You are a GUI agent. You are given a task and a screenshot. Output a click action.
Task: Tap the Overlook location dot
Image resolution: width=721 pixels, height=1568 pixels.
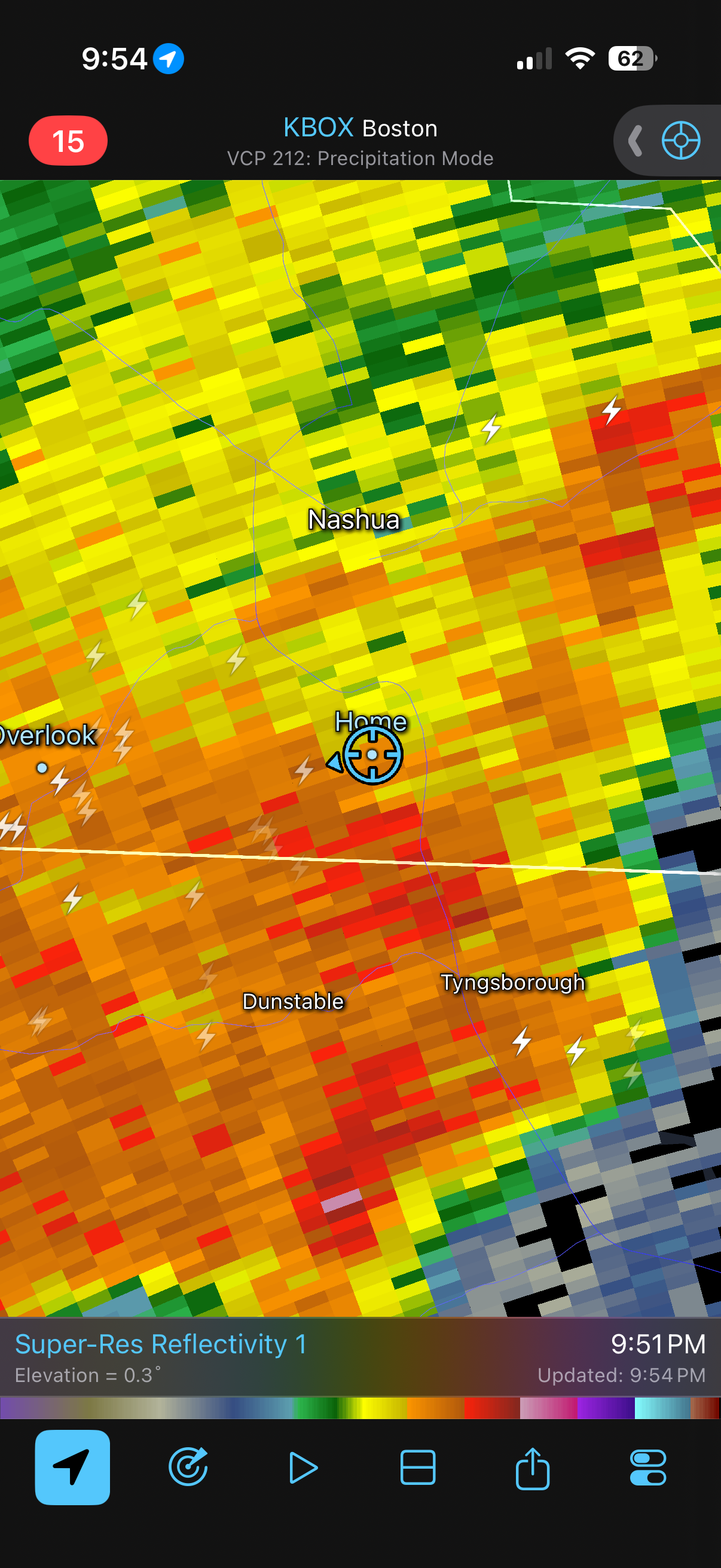[x=42, y=768]
